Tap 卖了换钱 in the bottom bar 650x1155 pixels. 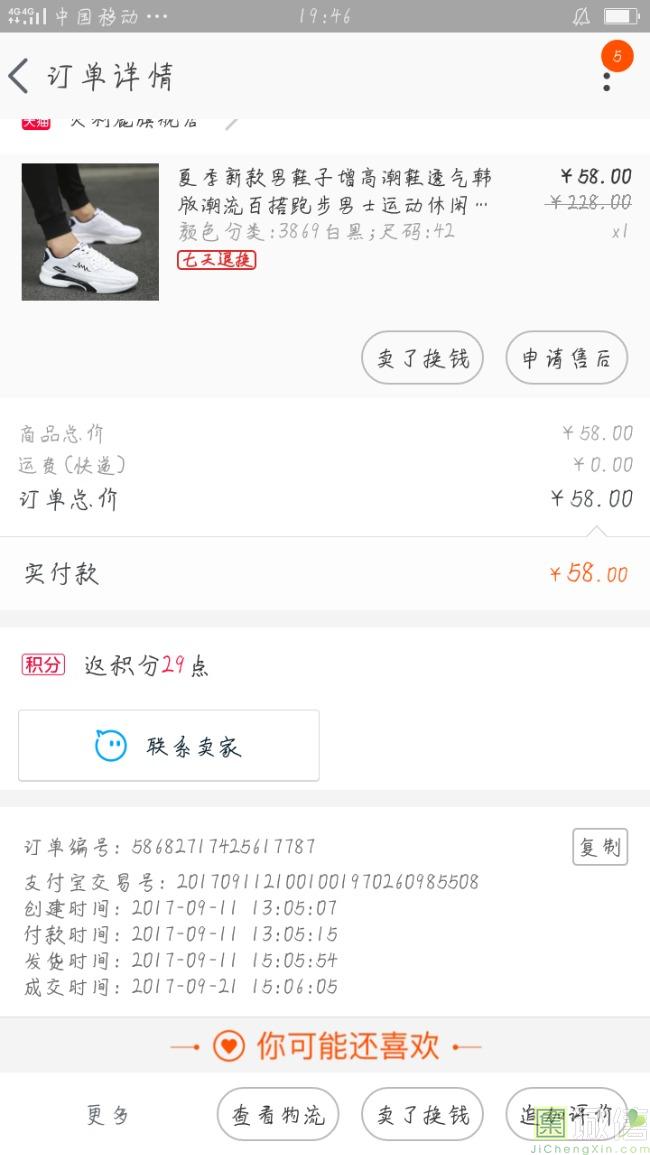[x=422, y=1114]
